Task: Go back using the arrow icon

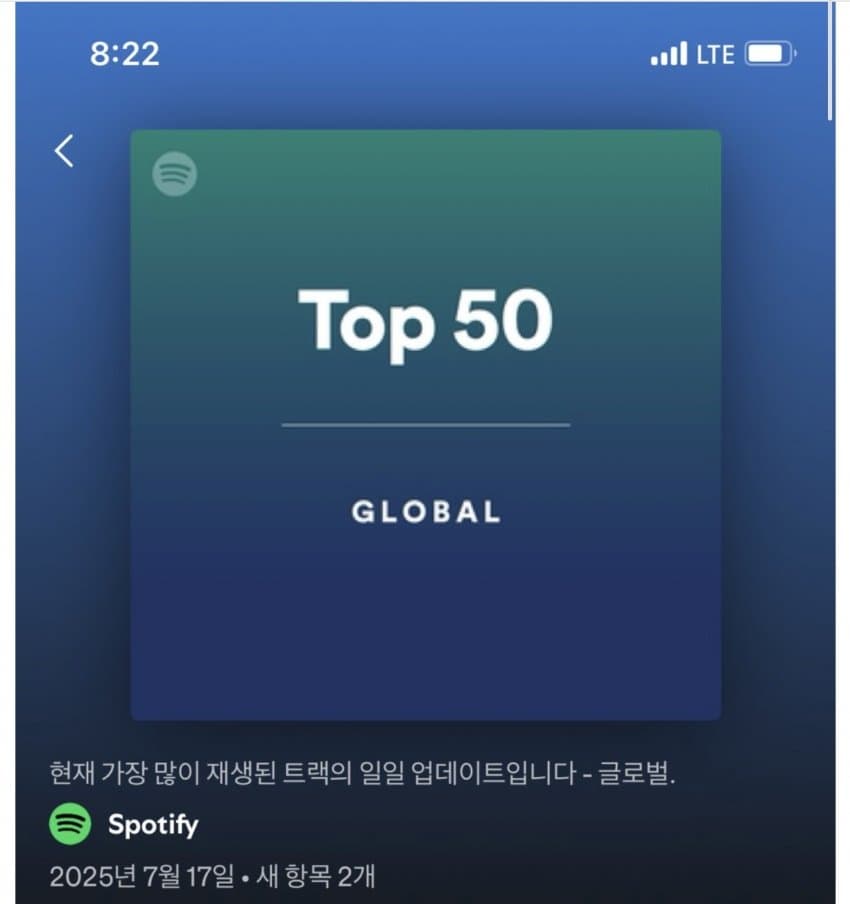Action: tap(65, 151)
